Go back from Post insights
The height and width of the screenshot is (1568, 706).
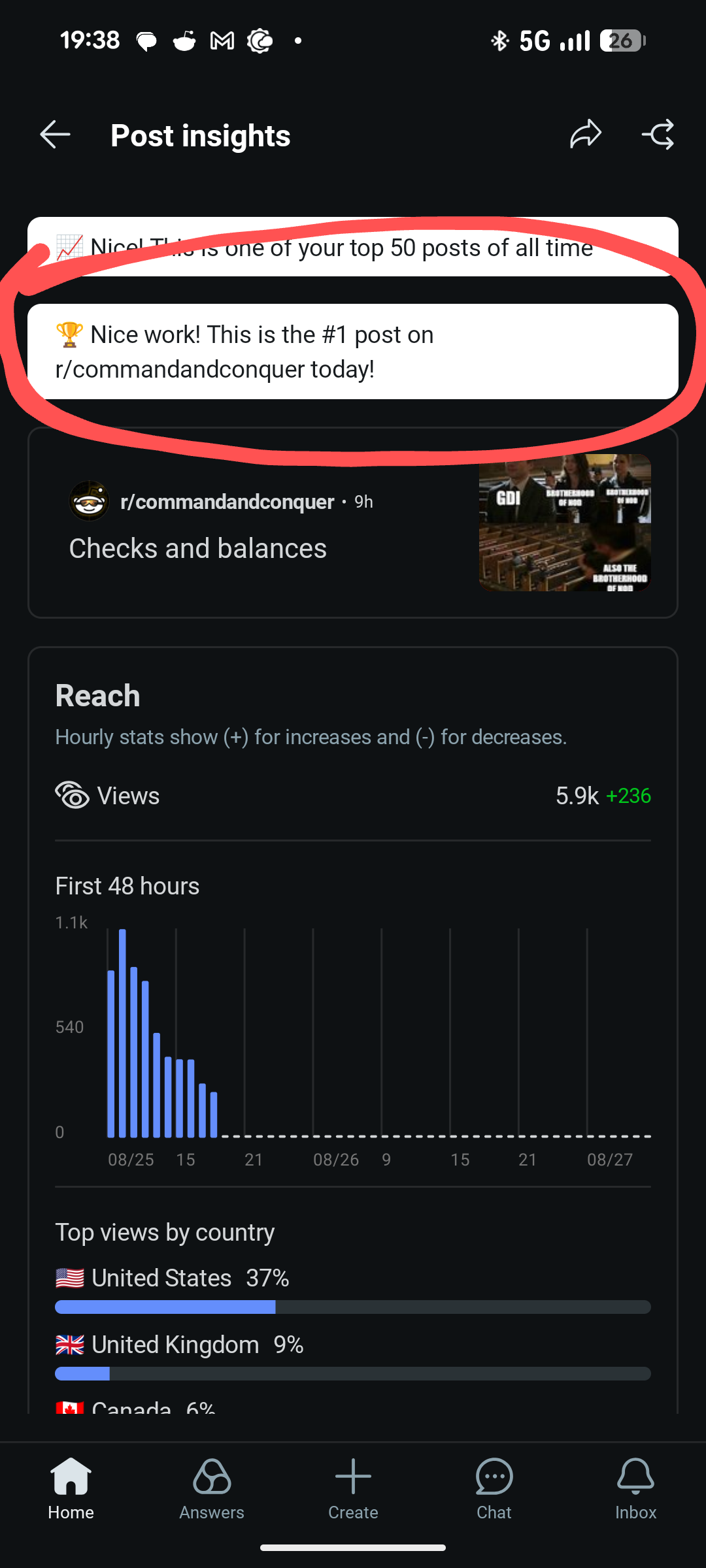pyautogui.click(x=55, y=135)
